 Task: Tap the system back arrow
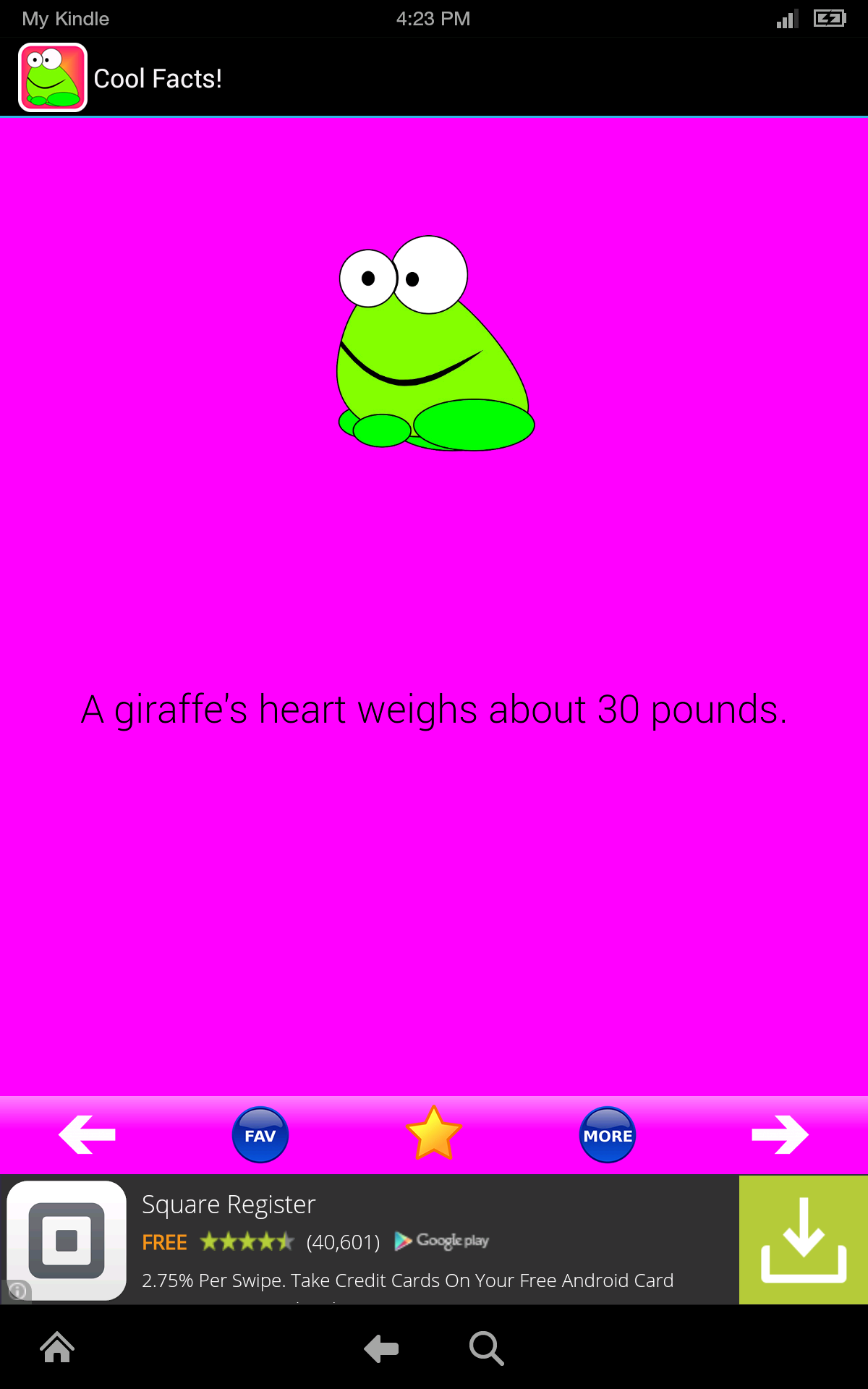pos(381,1348)
